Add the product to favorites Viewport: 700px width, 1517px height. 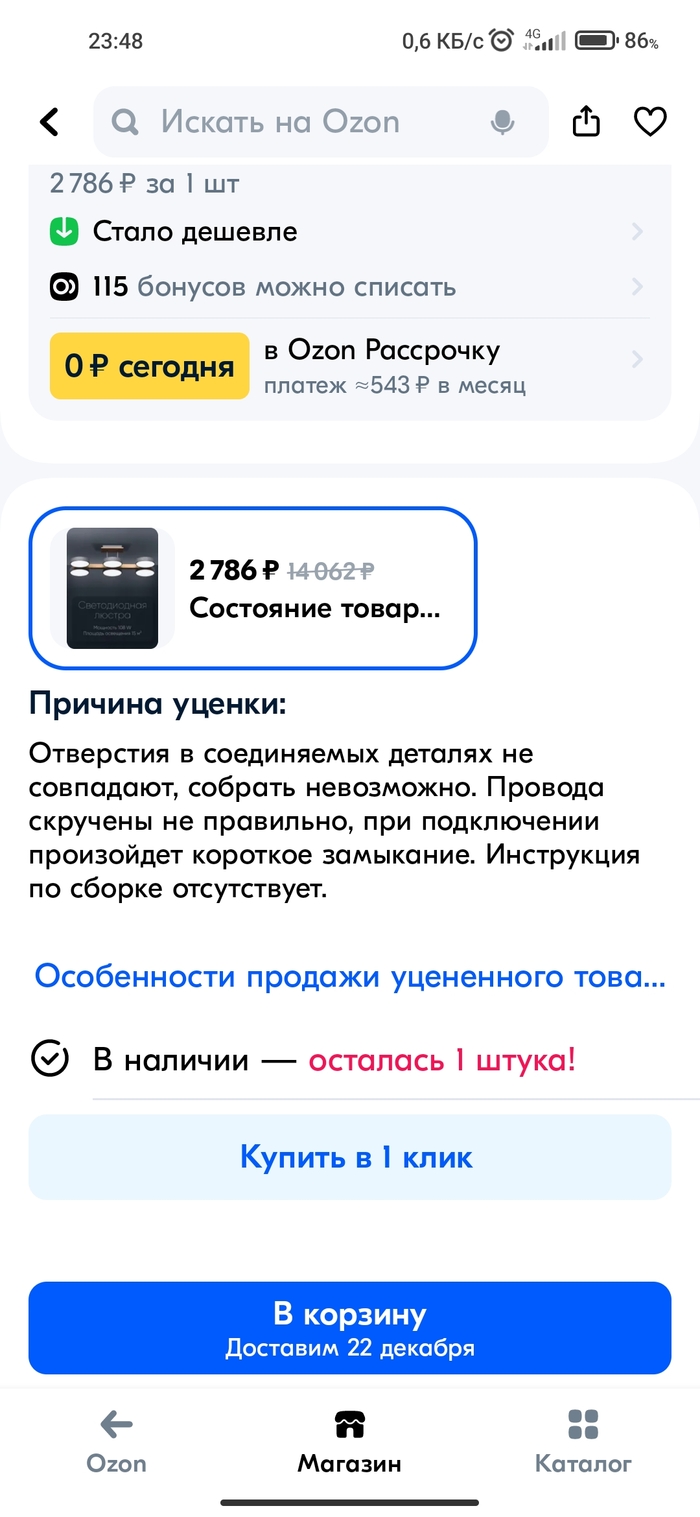(650, 122)
